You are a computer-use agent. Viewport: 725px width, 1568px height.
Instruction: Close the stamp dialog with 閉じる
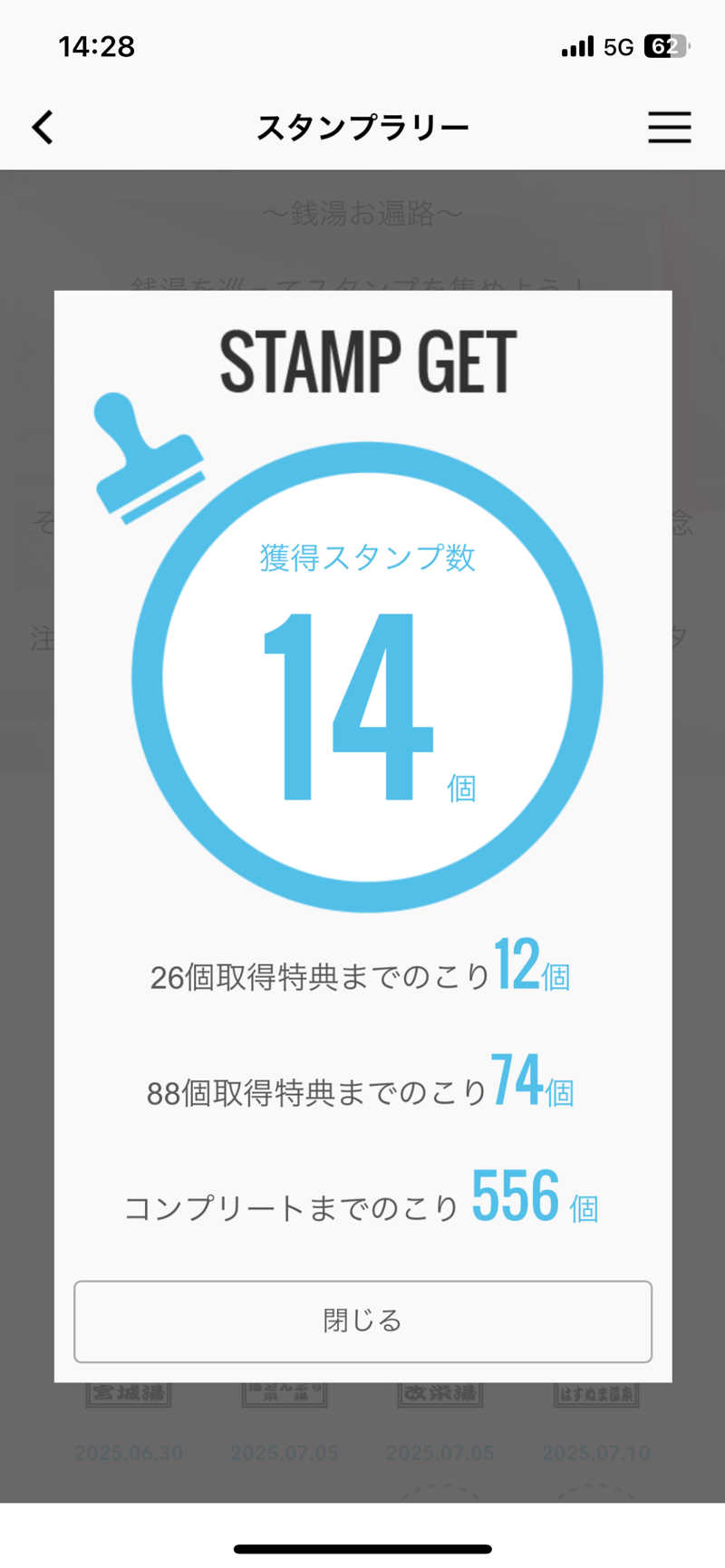pyautogui.click(x=362, y=1321)
